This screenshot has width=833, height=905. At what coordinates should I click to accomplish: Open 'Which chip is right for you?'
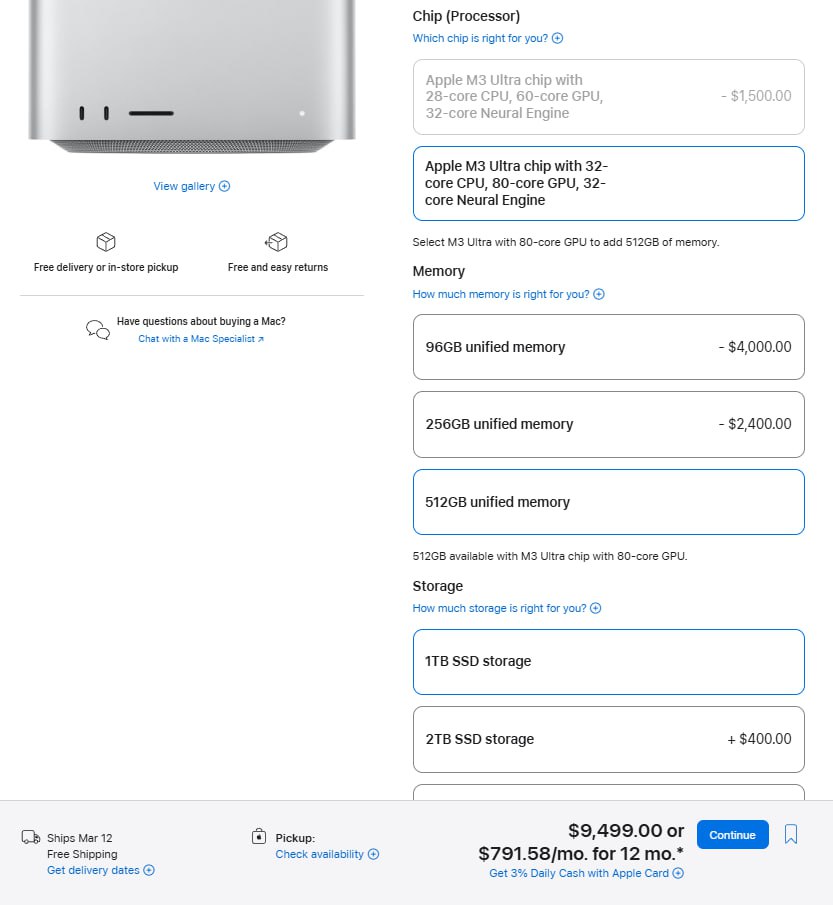click(x=487, y=38)
